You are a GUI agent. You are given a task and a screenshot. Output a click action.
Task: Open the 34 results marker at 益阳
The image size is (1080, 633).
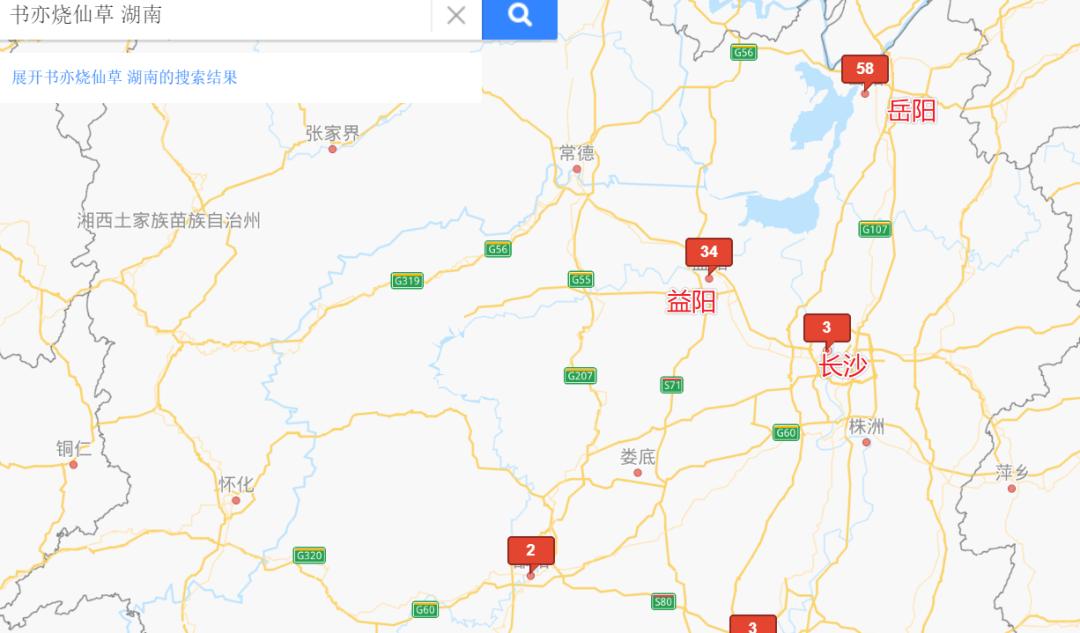click(709, 252)
